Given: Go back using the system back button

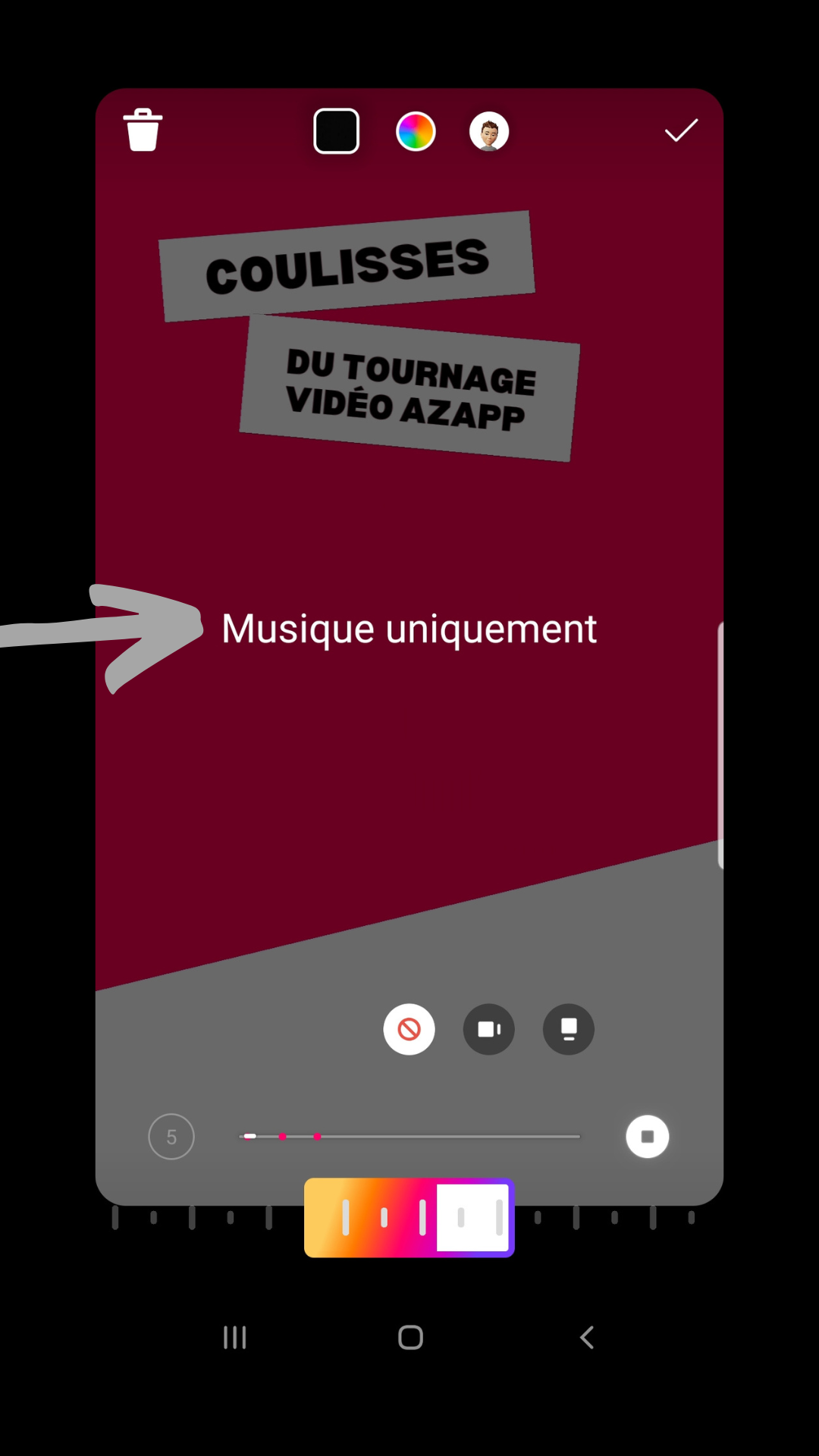Looking at the screenshot, I should point(586,1337).
